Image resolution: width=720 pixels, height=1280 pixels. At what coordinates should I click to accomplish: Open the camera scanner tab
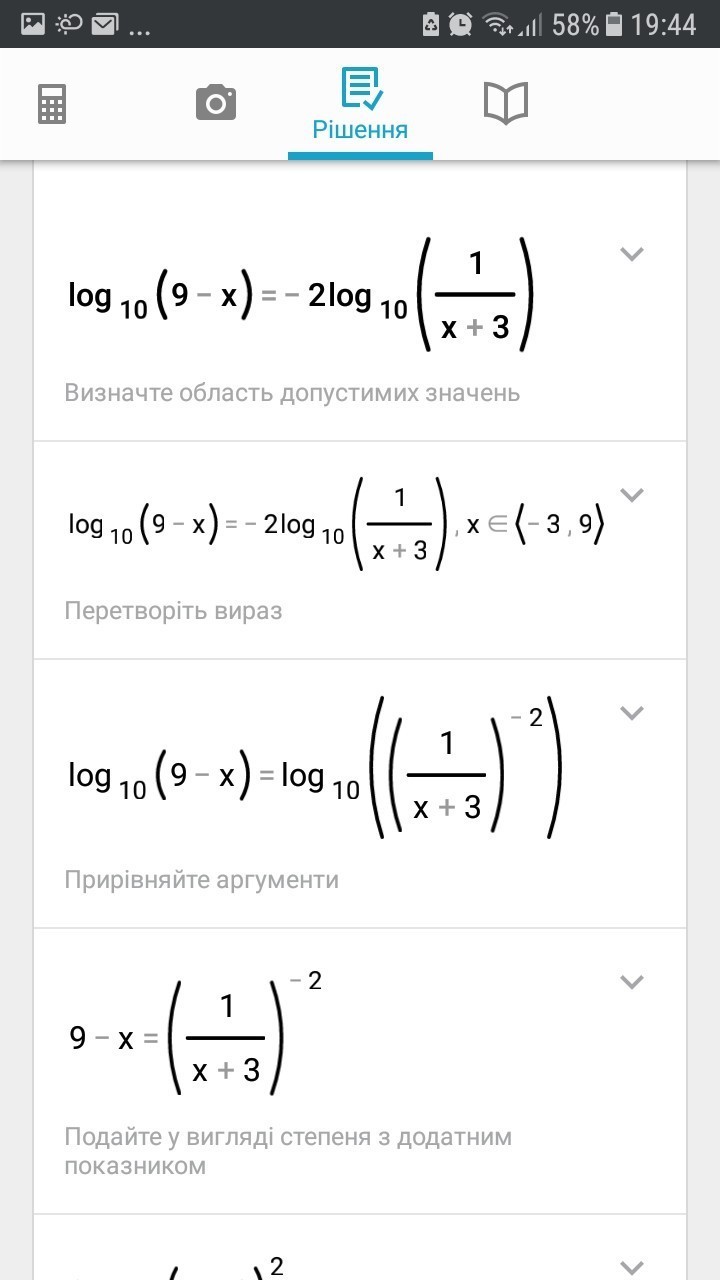(x=216, y=104)
